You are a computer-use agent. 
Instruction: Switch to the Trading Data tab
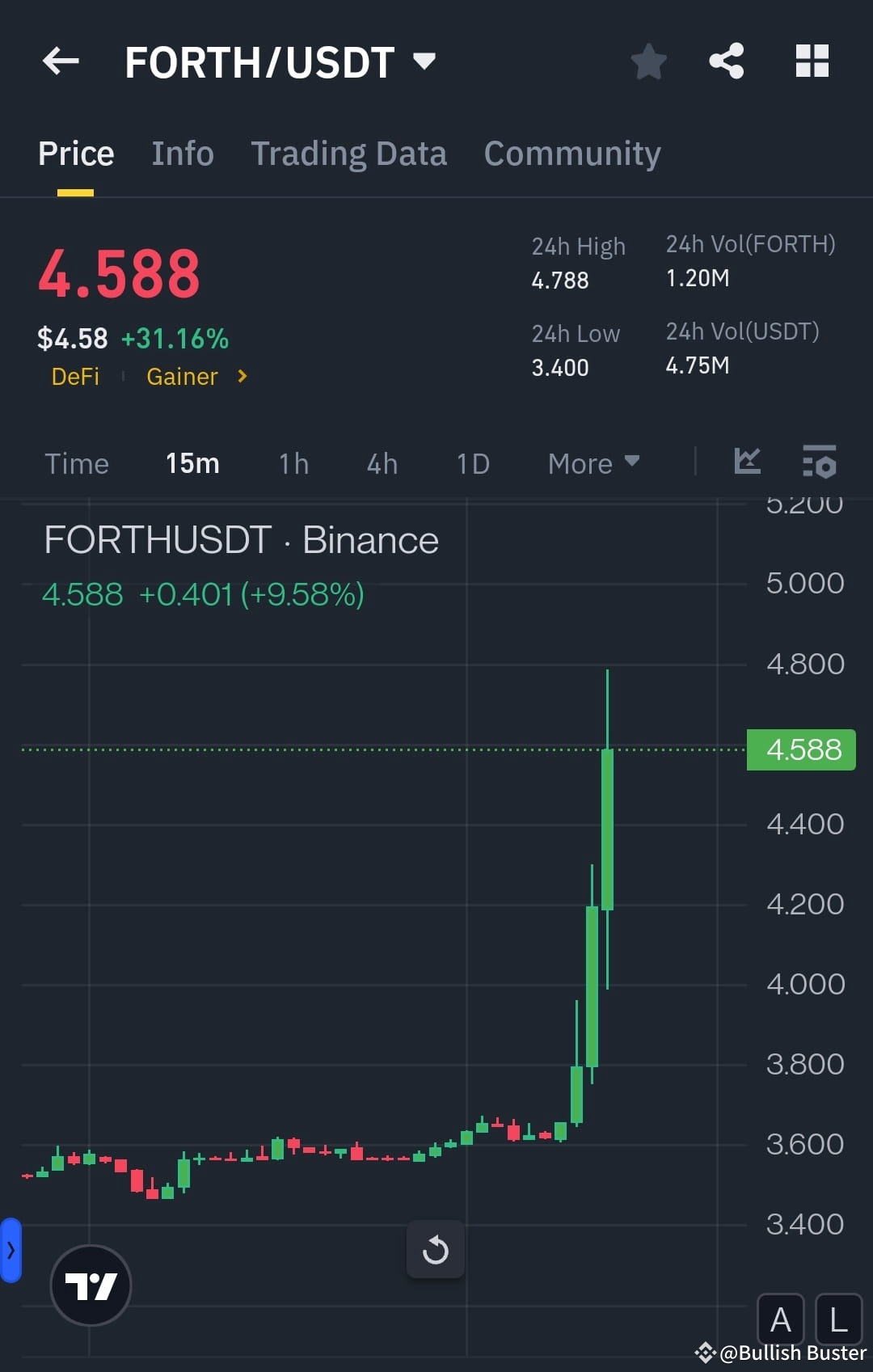pos(349,153)
